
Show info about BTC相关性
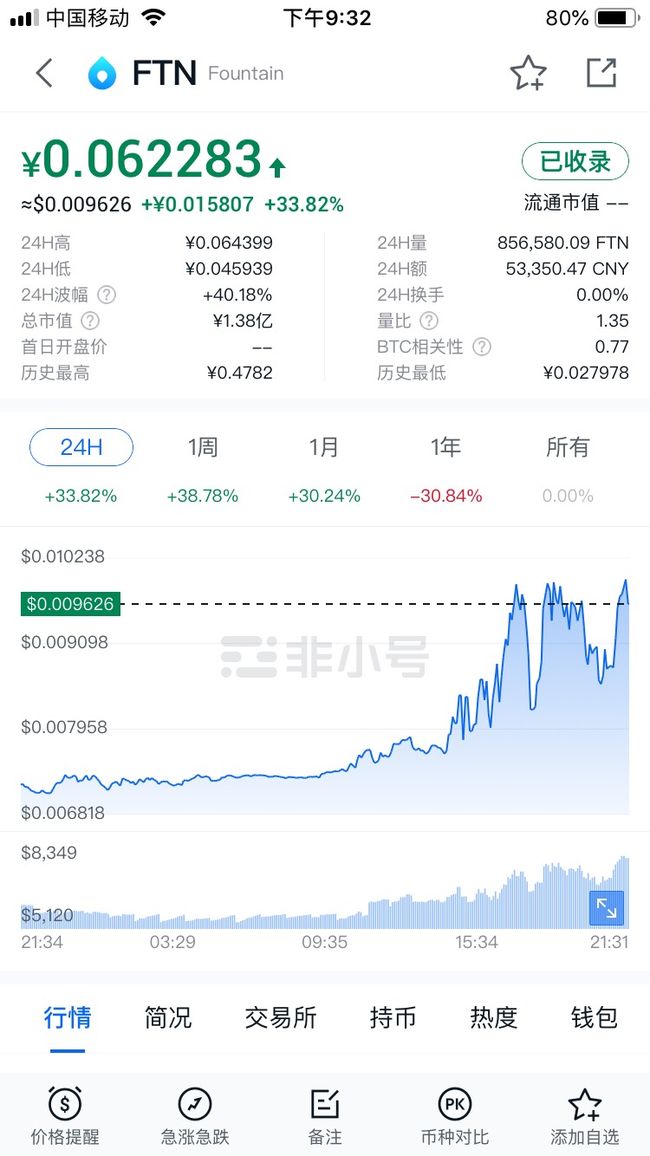pos(482,347)
